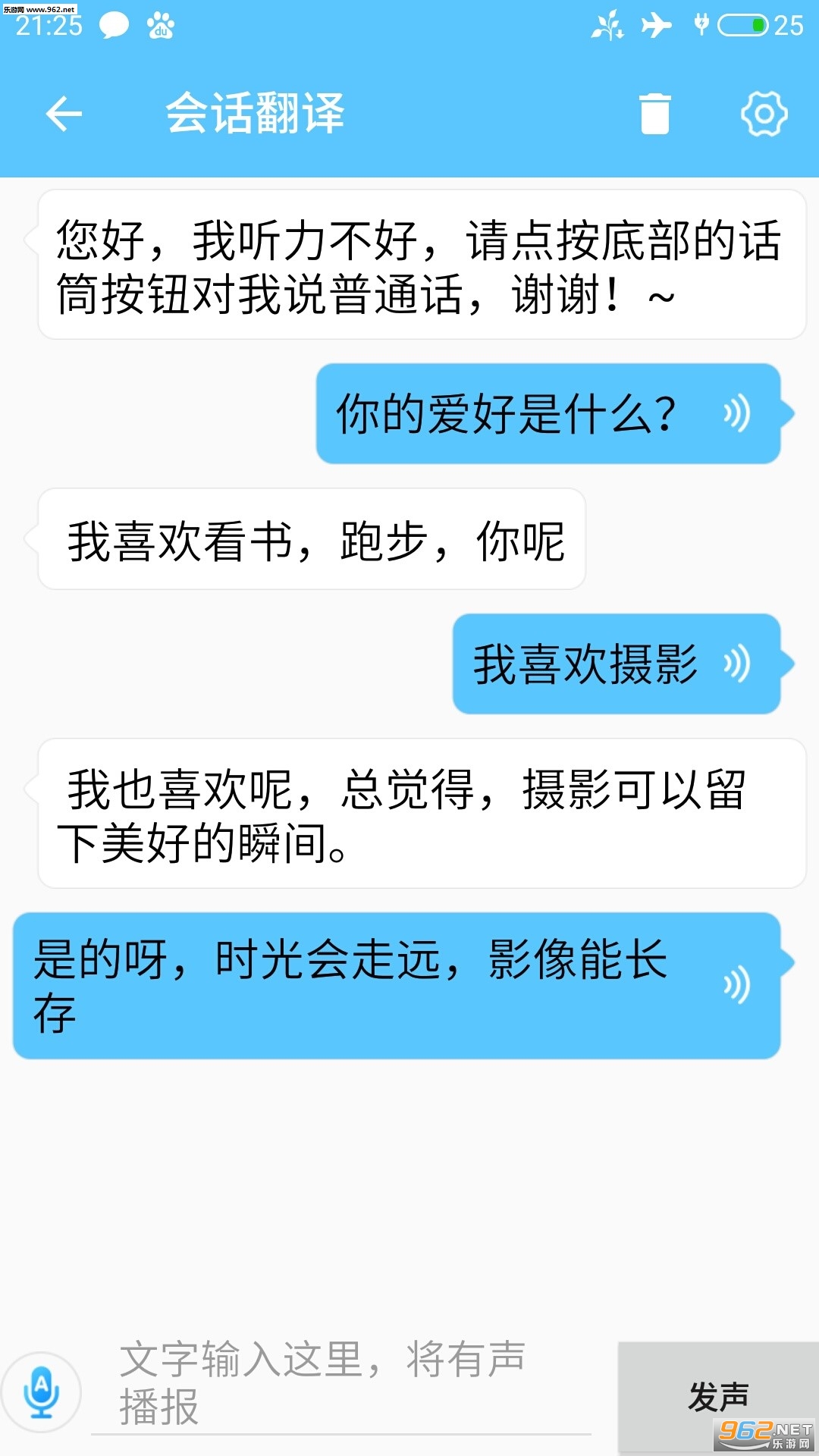Delete the conversation with the trash icon
The height and width of the screenshot is (1456, 819).
point(654,114)
